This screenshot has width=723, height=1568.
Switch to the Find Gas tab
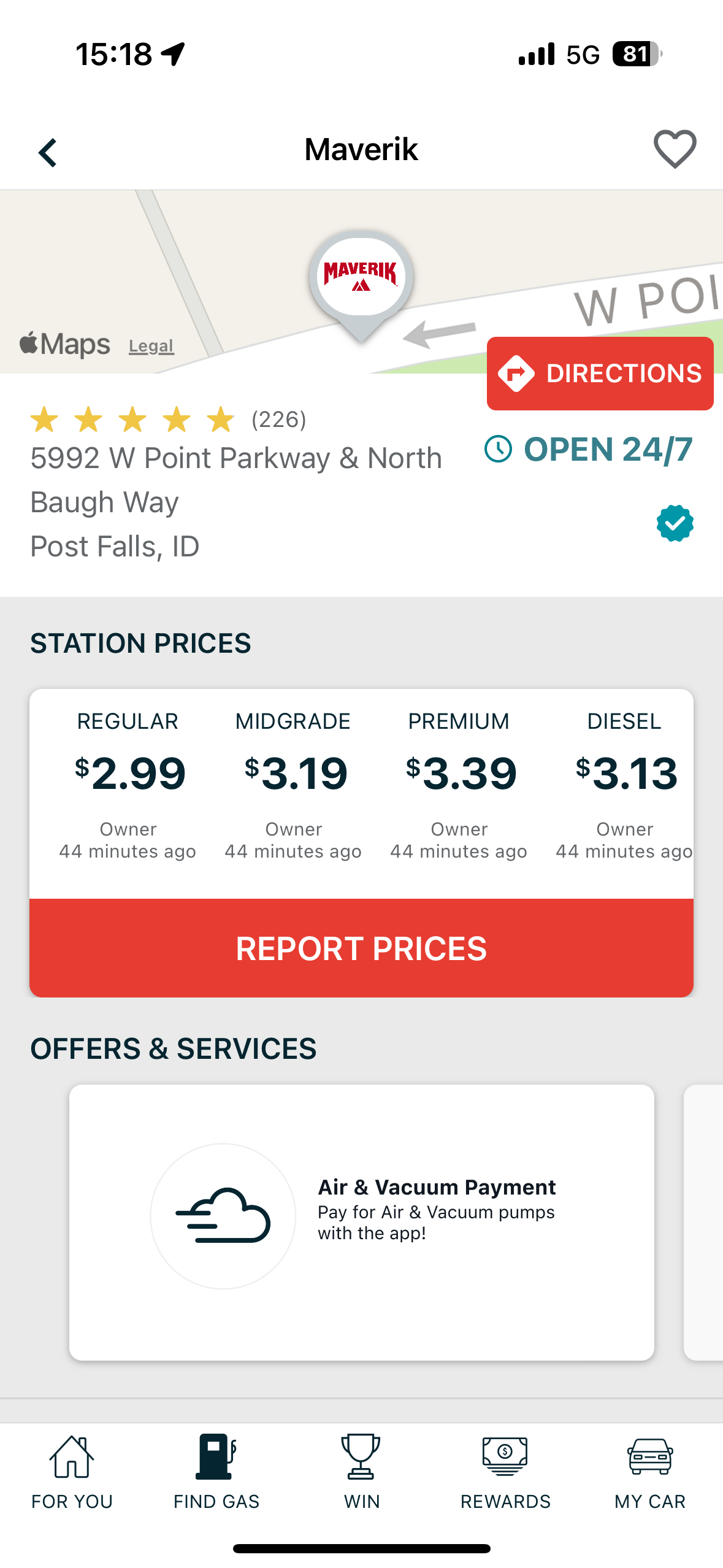click(x=216, y=1472)
